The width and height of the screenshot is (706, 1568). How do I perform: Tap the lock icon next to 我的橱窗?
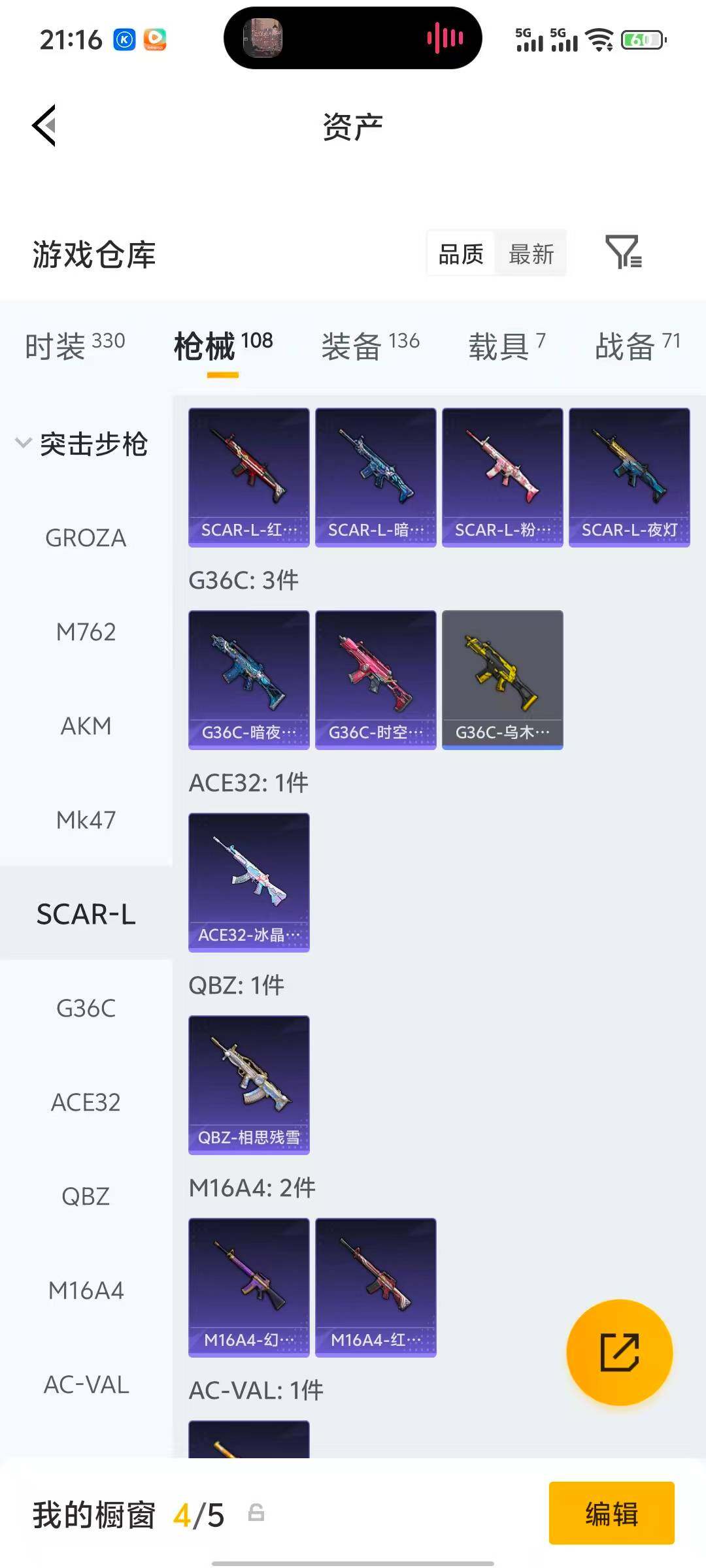tap(256, 1514)
